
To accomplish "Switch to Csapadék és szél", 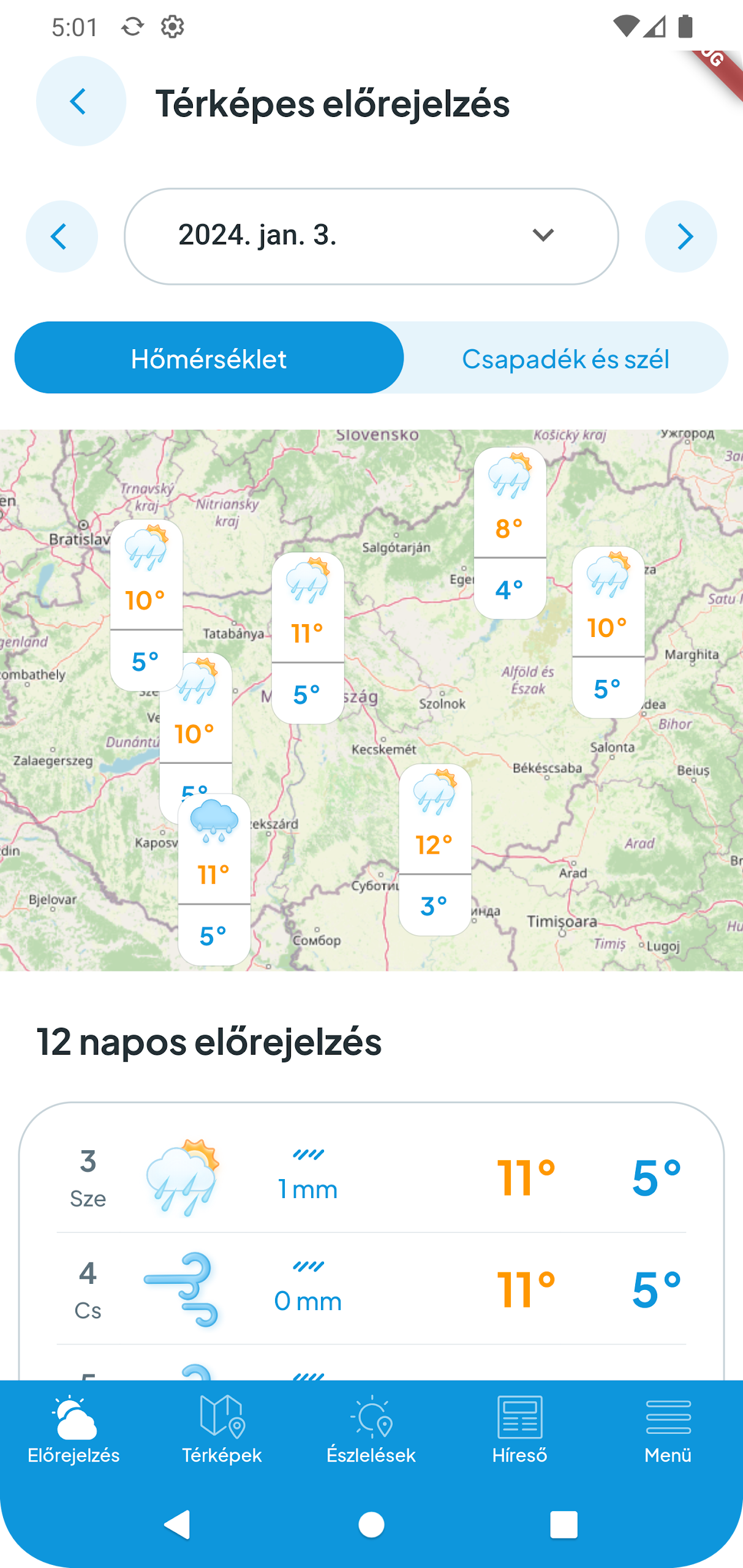I will click(x=565, y=358).
